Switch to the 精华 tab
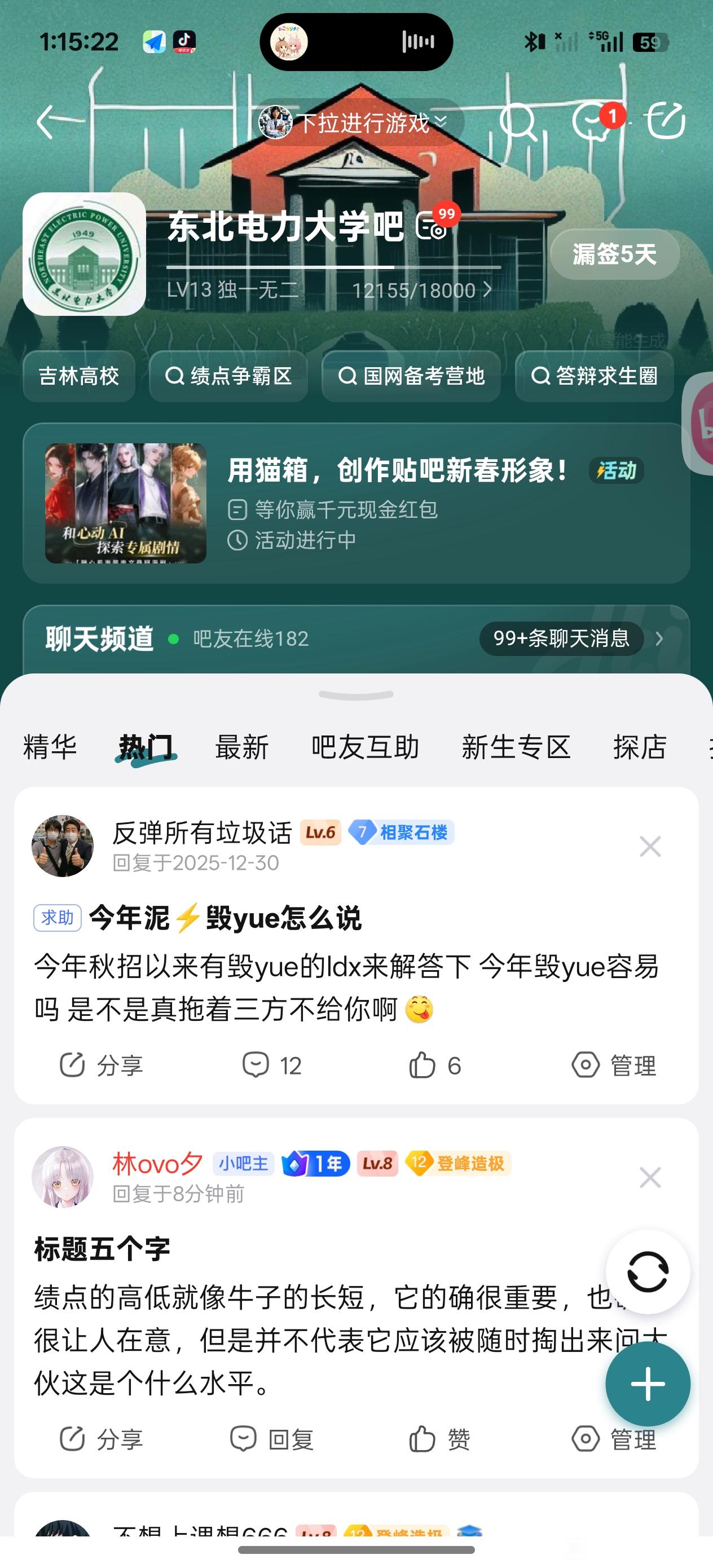This screenshot has width=713, height=1568. pos(50,747)
